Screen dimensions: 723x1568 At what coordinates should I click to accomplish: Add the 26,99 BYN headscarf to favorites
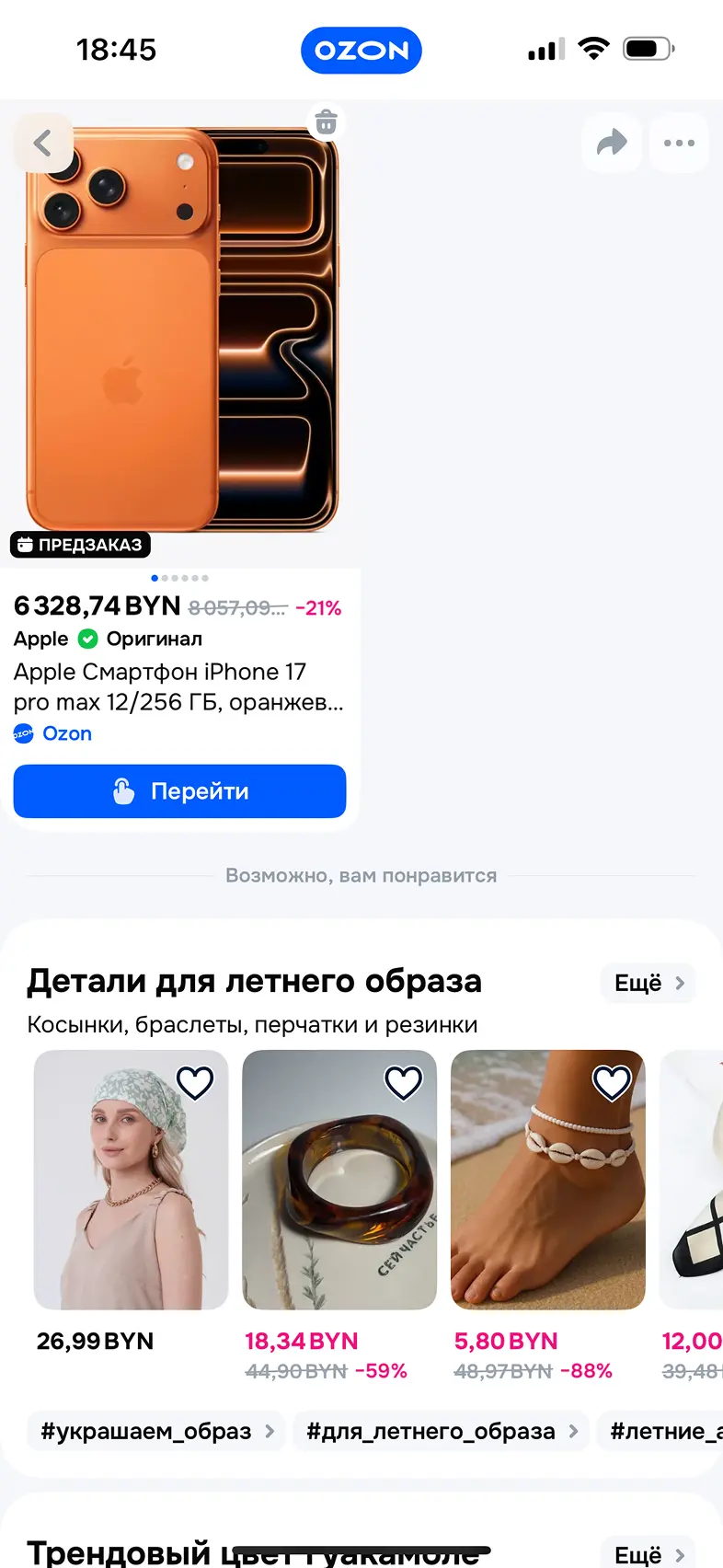click(195, 1083)
